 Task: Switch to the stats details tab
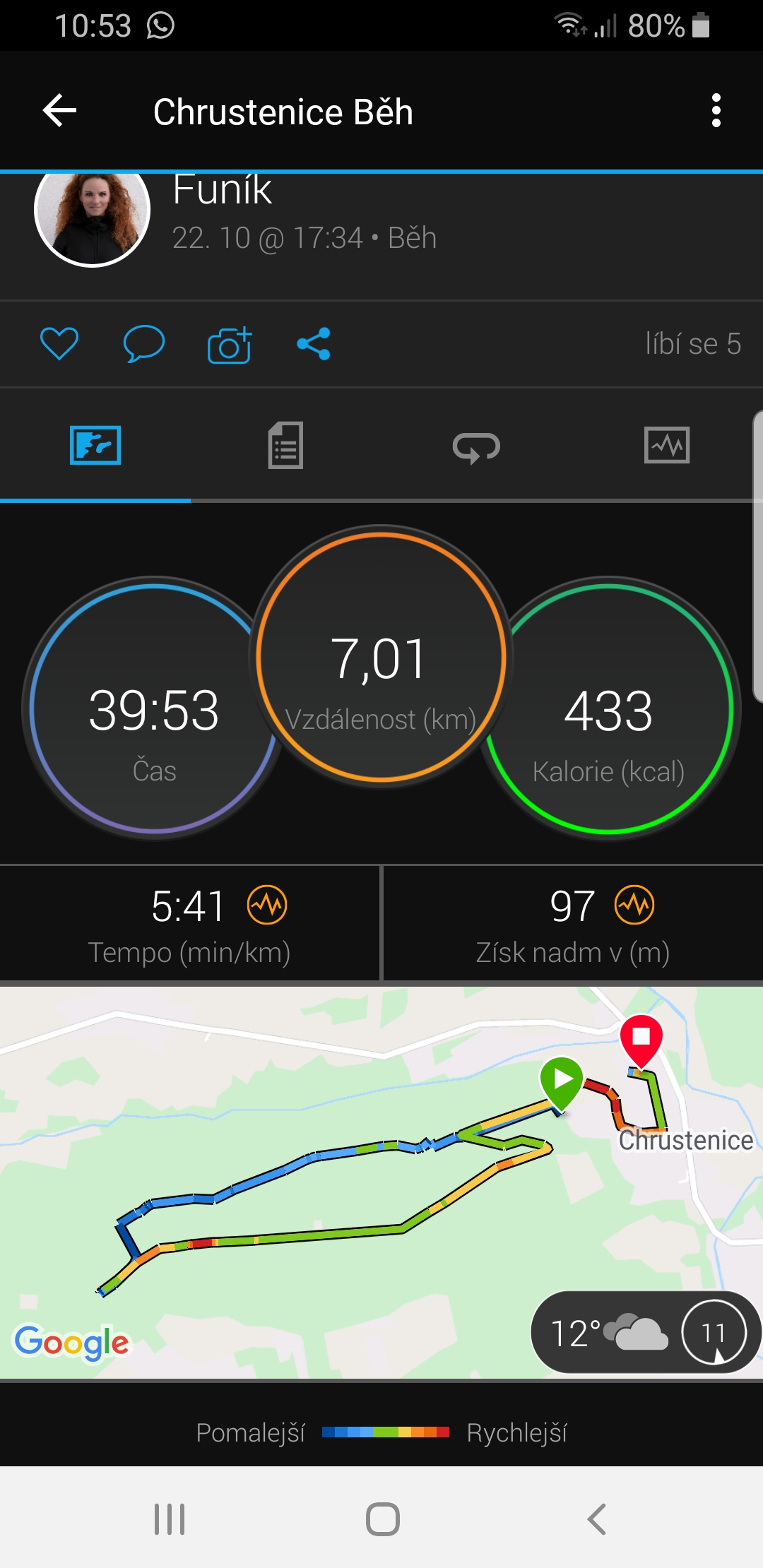click(285, 446)
